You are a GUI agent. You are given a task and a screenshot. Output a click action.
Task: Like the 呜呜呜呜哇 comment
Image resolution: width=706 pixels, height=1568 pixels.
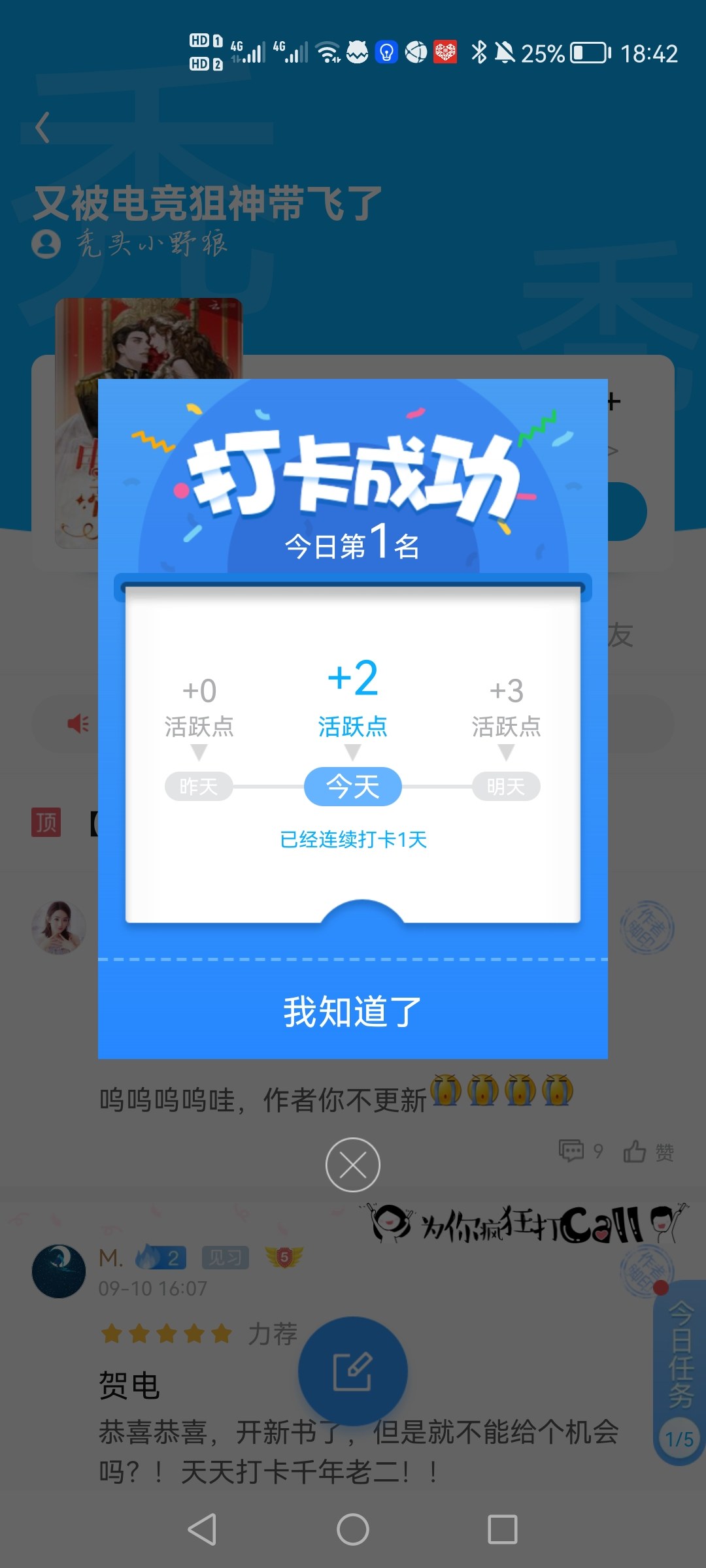tap(648, 1152)
